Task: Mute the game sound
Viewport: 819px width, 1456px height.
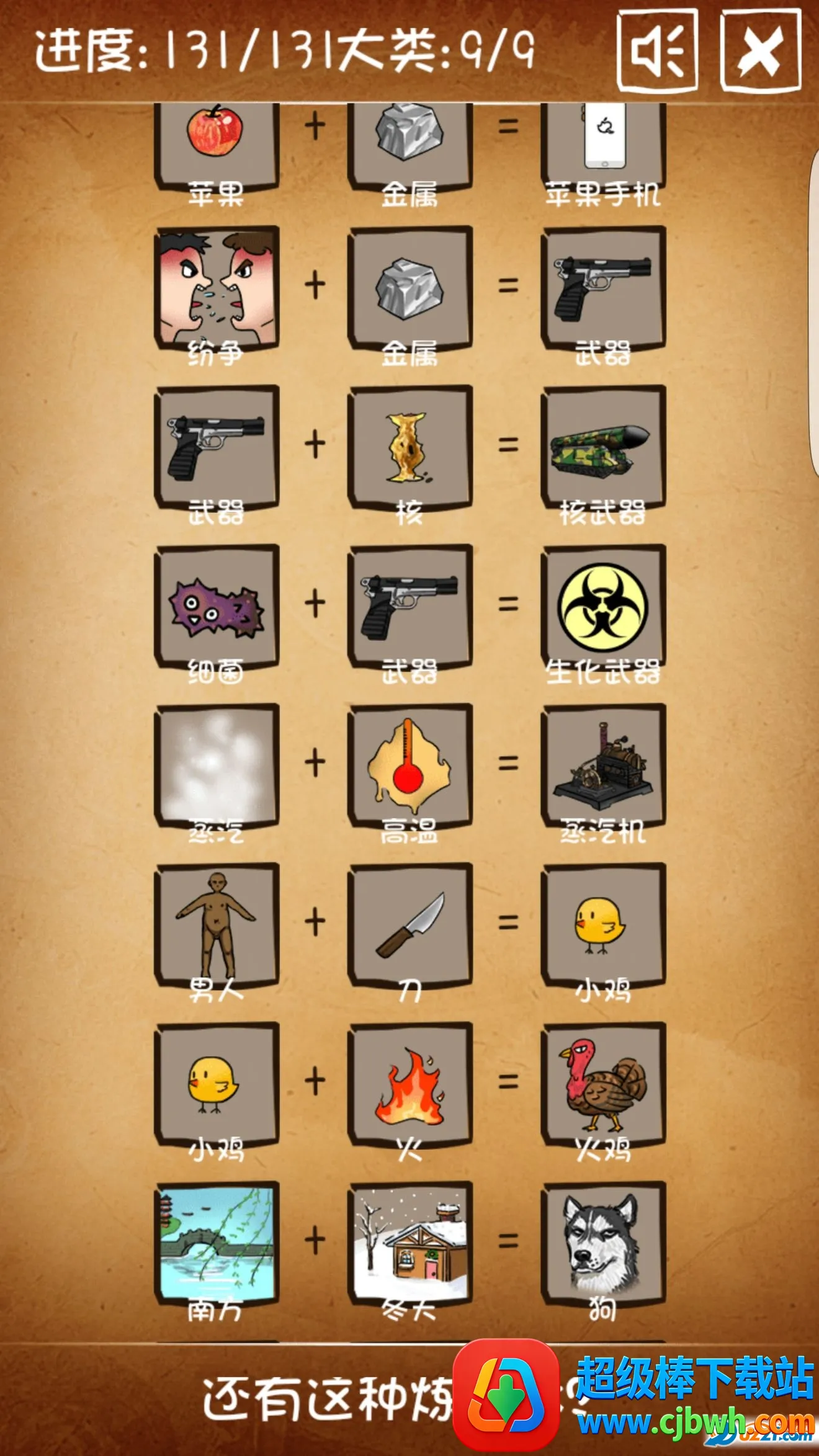Action: pos(657,51)
